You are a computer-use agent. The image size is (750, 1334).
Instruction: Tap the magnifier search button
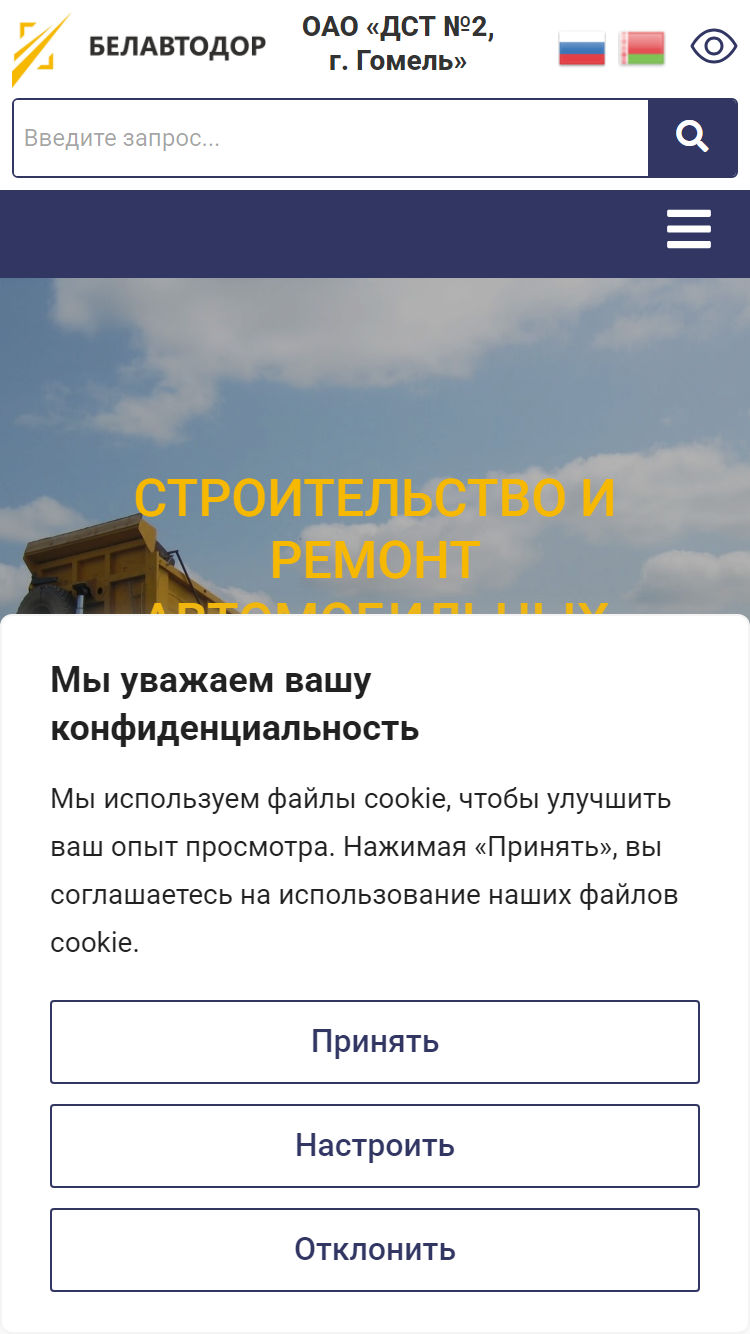click(693, 138)
